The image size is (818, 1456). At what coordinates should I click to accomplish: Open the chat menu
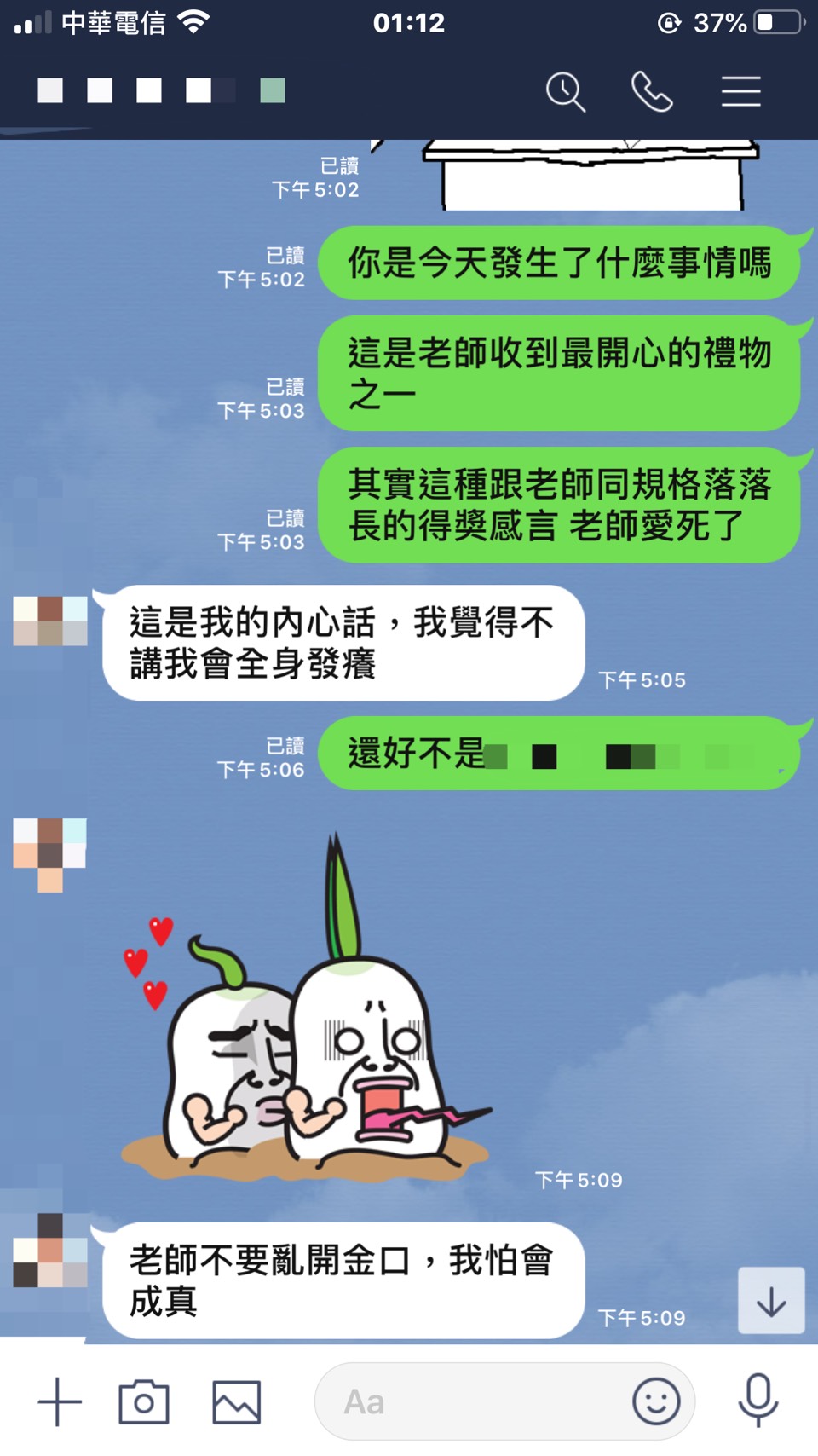(x=740, y=91)
